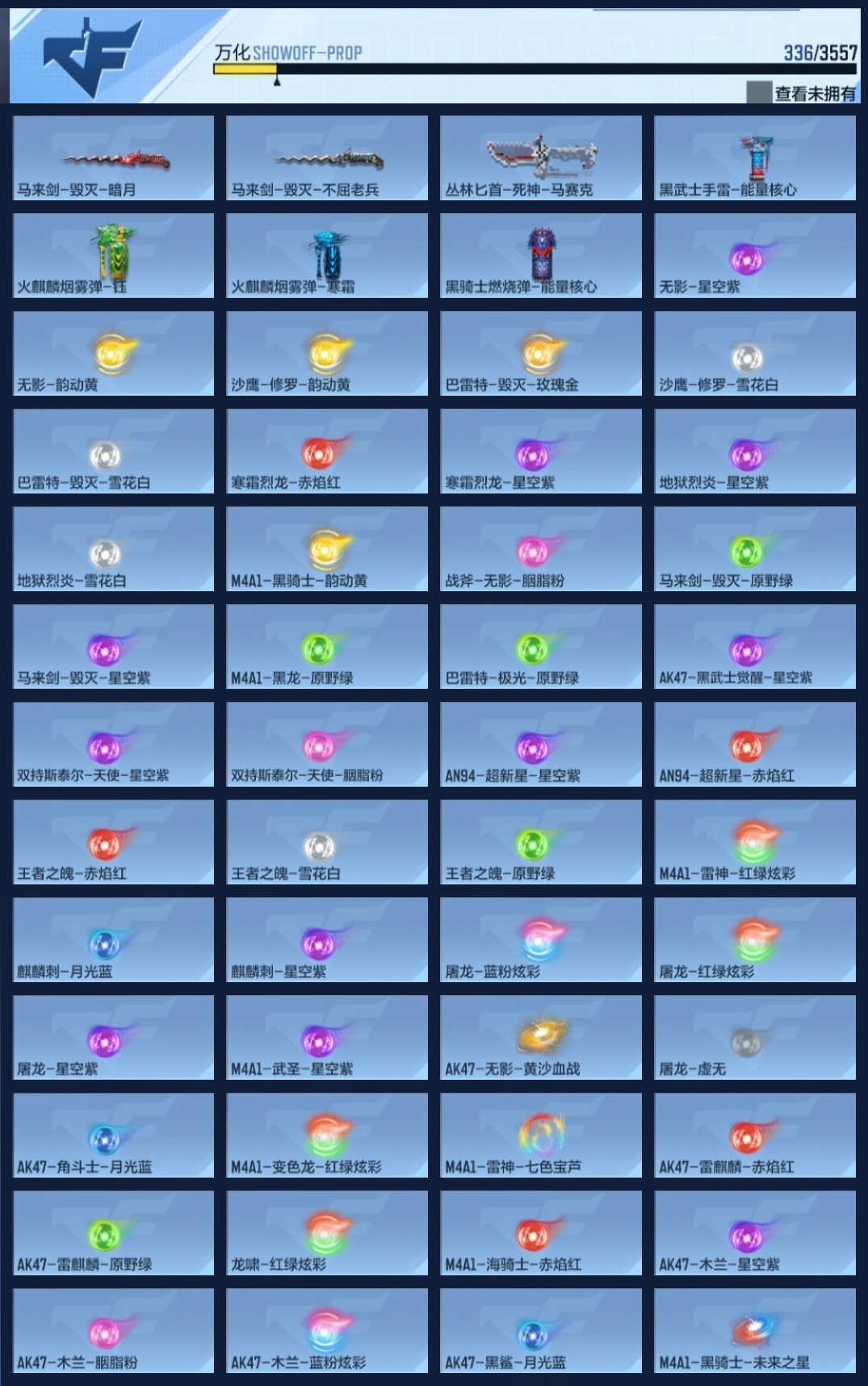Select the 火麒麟烟雾弹-寒霜 smoke grenade

click(x=325, y=256)
